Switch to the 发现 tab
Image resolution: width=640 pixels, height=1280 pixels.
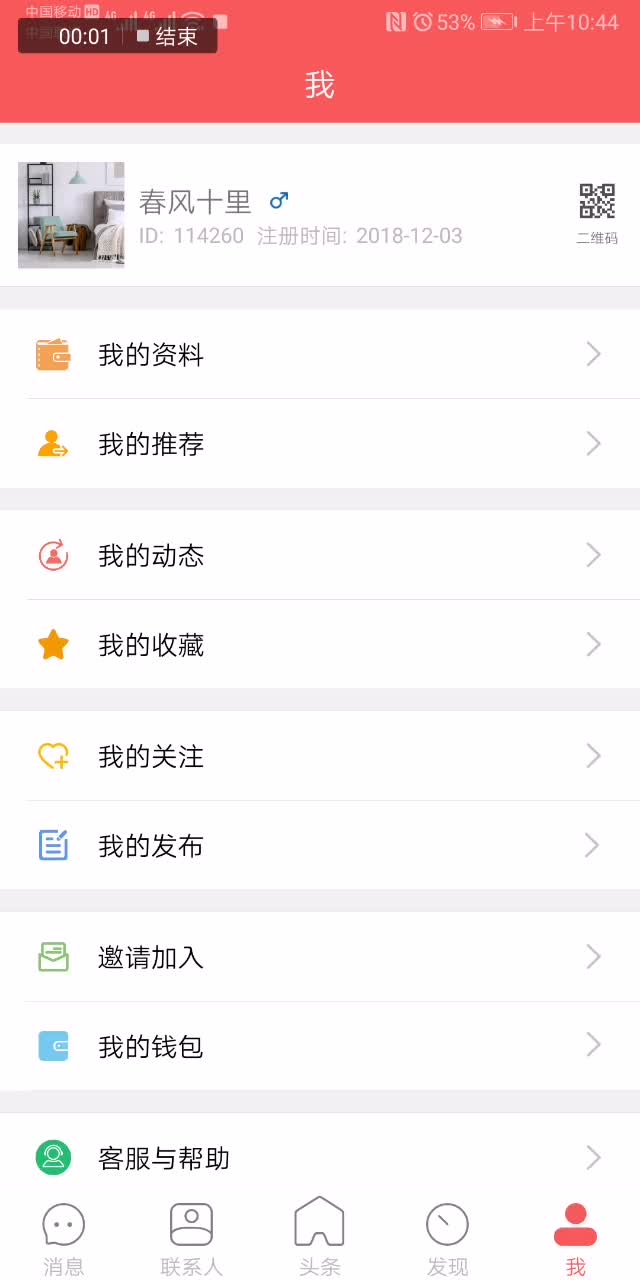click(x=447, y=1240)
